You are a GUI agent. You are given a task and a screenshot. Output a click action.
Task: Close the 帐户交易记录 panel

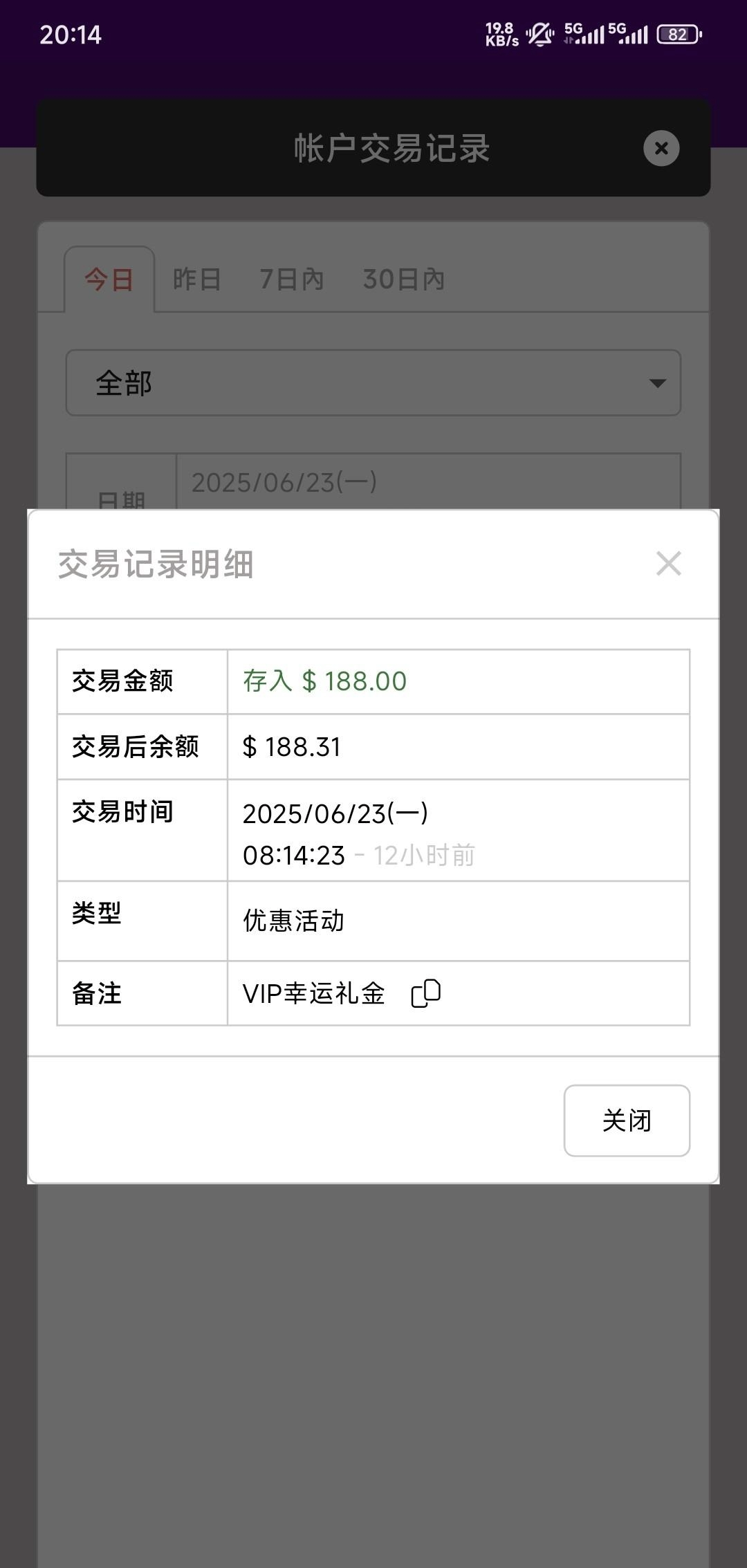pyautogui.click(x=661, y=148)
